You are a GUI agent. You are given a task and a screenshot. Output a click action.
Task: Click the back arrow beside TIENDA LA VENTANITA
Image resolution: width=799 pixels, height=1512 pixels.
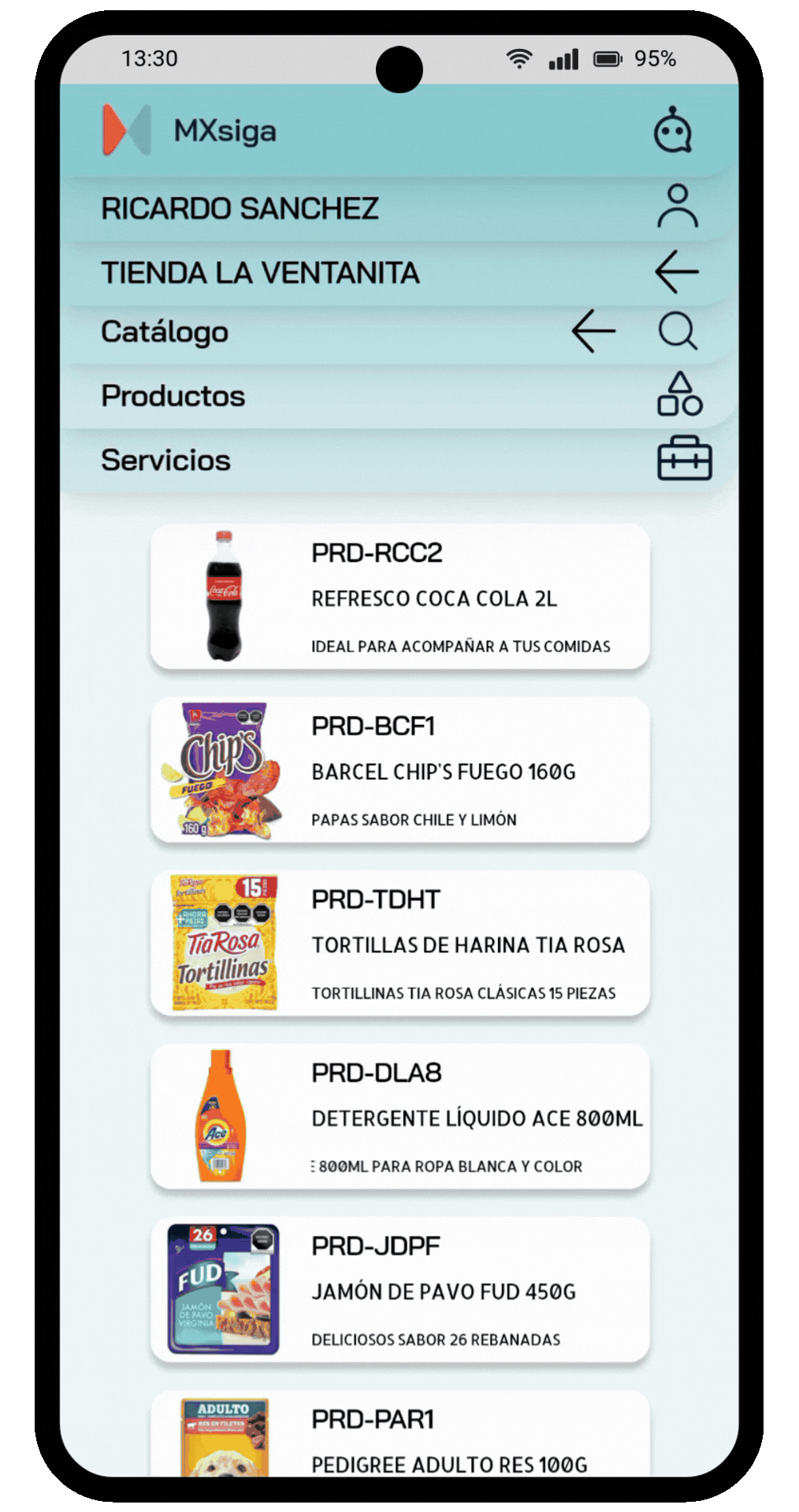(x=676, y=271)
